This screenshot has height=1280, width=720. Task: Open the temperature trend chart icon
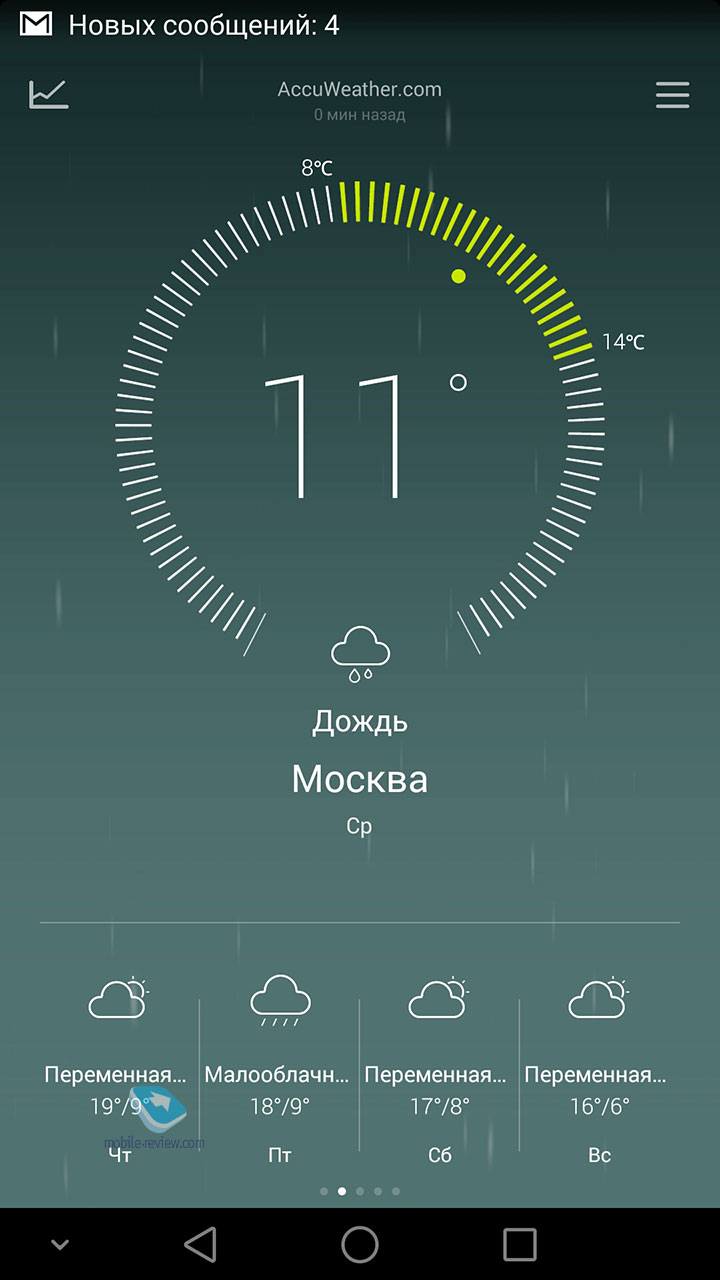pyautogui.click(x=49, y=94)
